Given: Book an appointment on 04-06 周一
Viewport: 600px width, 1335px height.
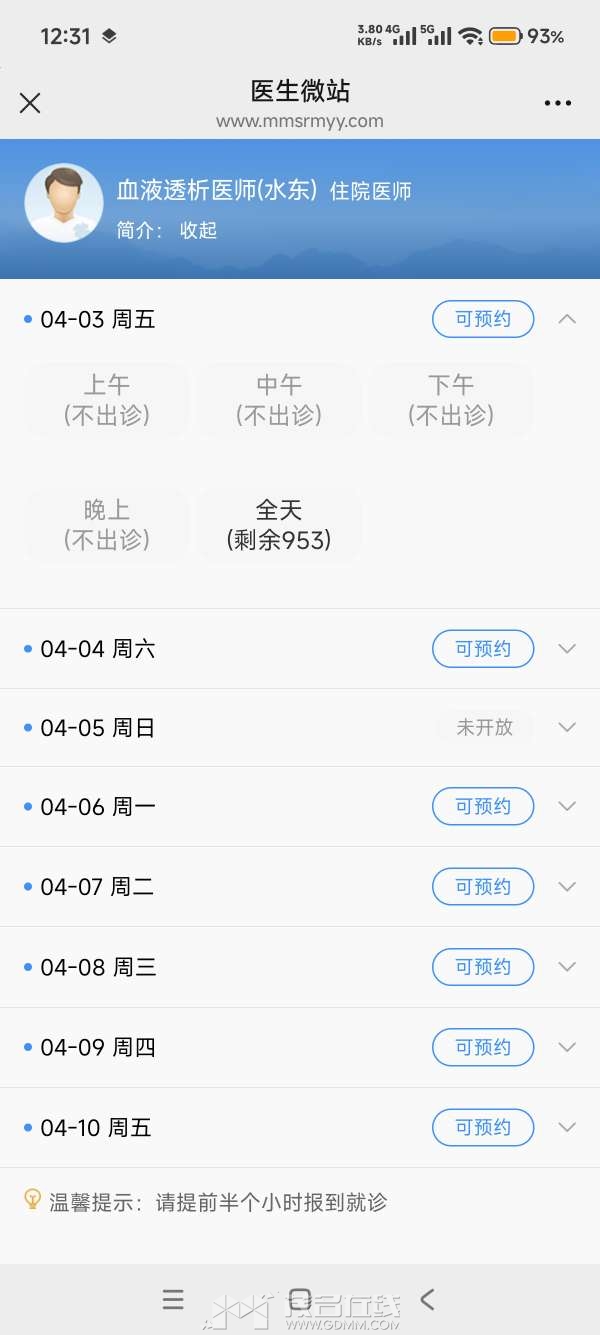Looking at the screenshot, I should pyautogui.click(x=483, y=807).
